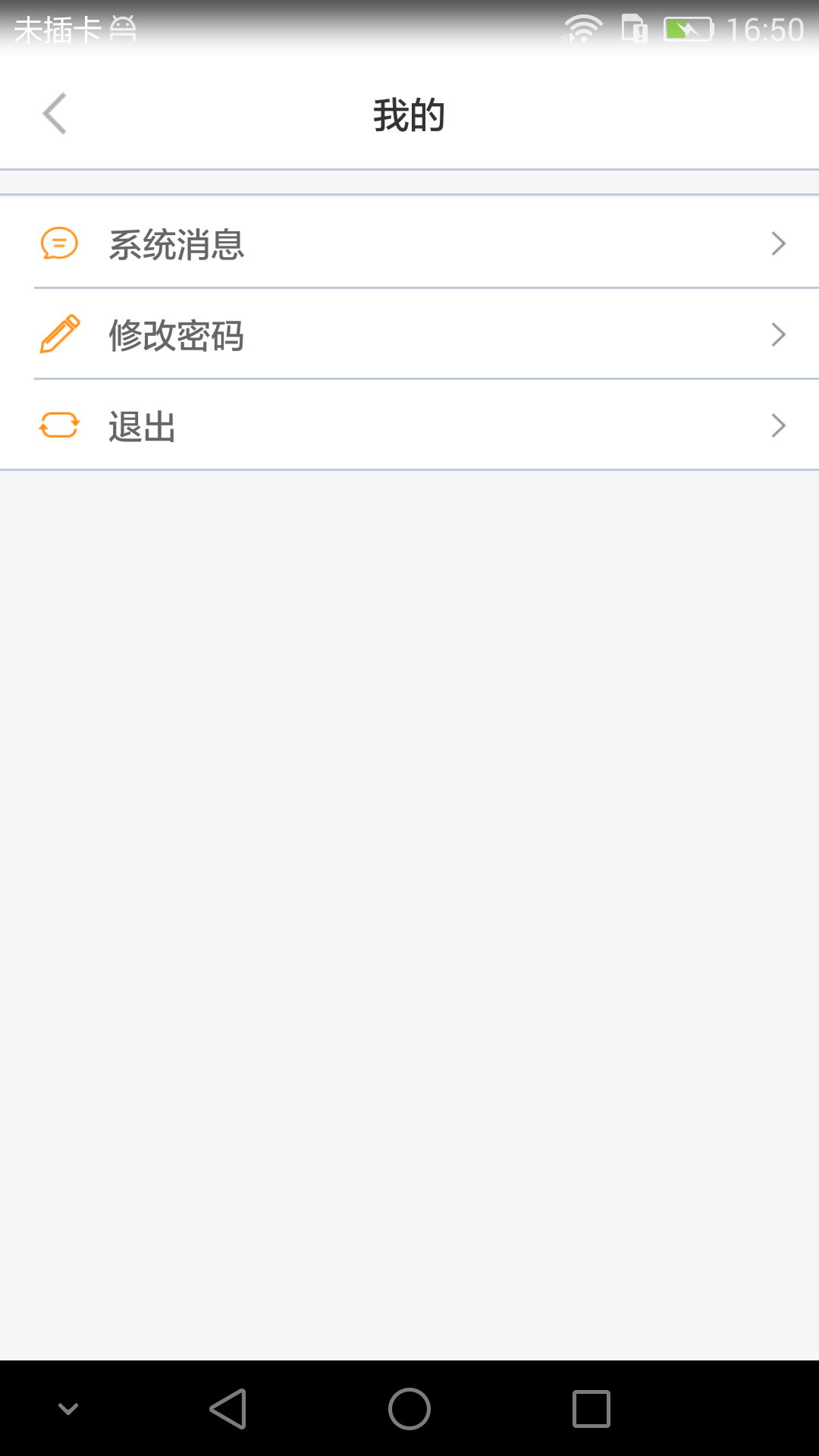Image resolution: width=819 pixels, height=1456 pixels.
Task: Select 退出 to log out
Action: click(x=409, y=426)
